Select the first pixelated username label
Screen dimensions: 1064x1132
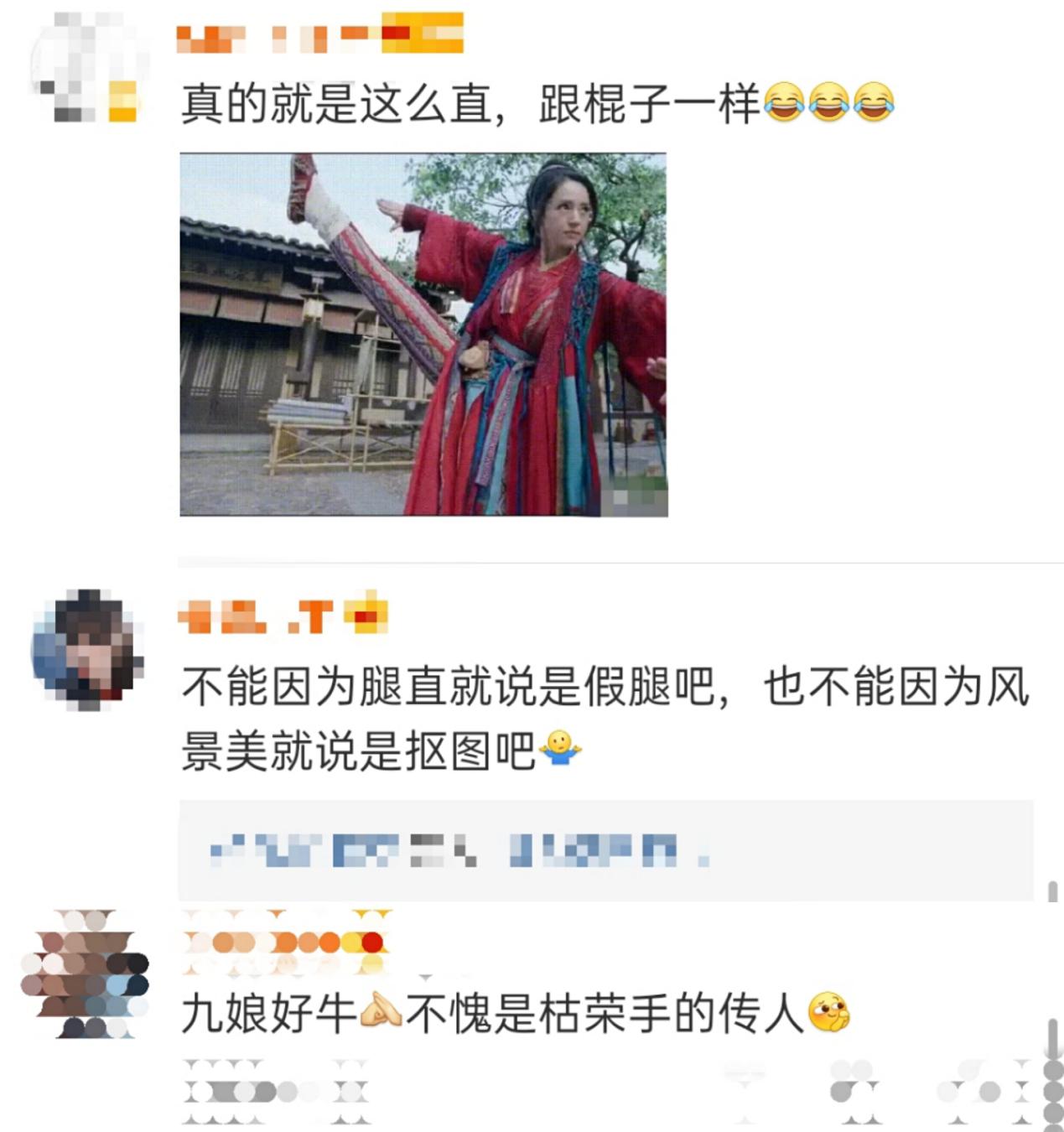tap(277, 35)
